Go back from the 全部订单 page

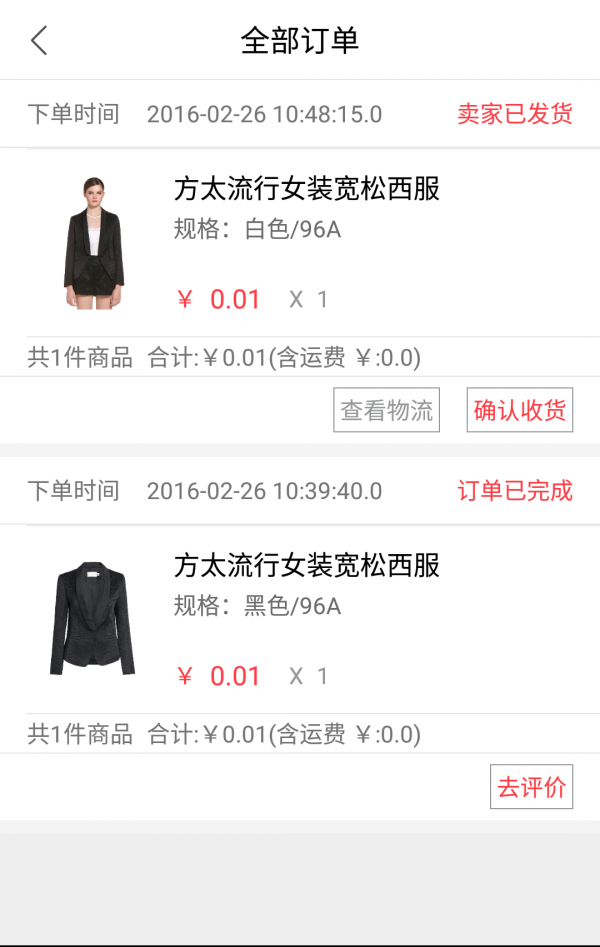[x=39, y=41]
